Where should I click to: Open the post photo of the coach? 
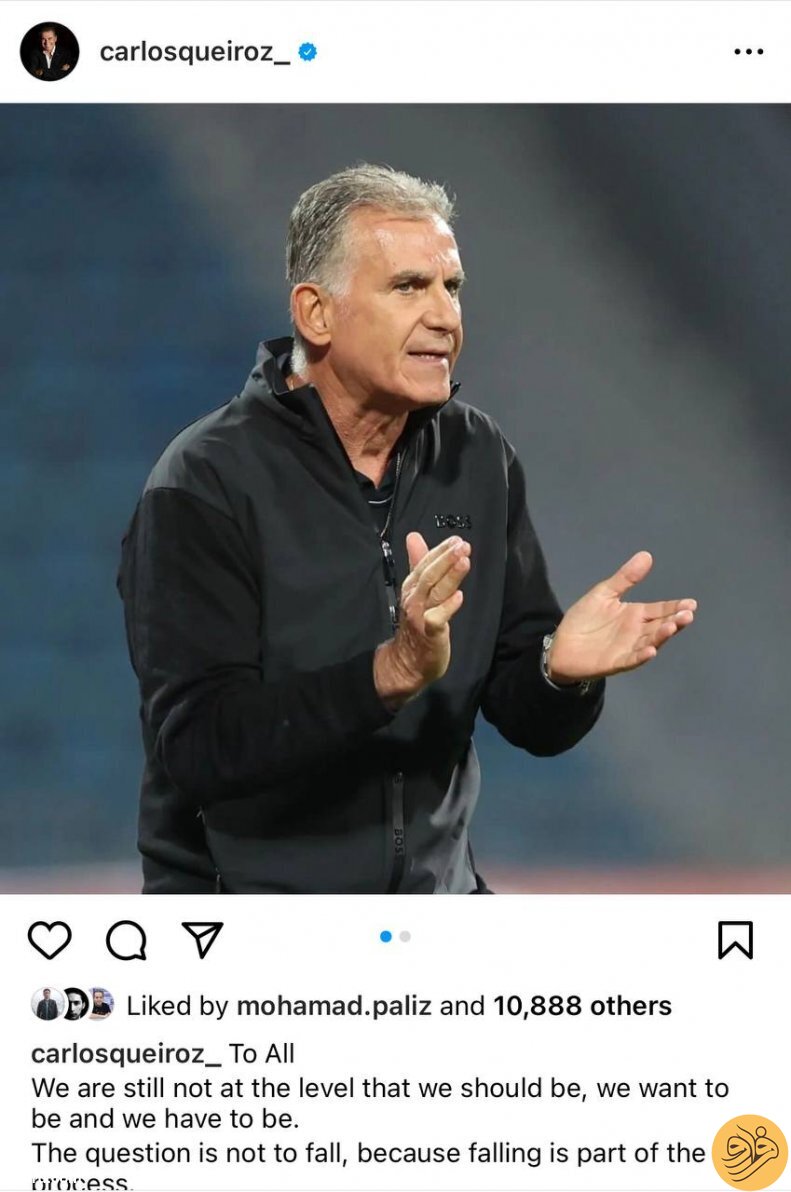395,498
